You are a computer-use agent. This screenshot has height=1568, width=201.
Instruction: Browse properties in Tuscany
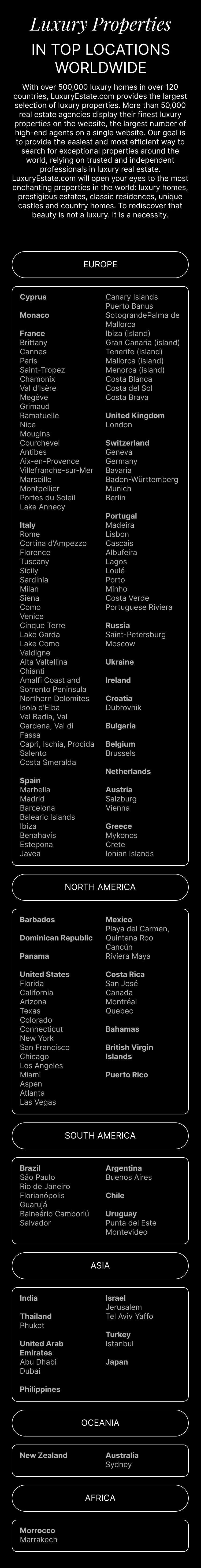click(x=34, y=562)
